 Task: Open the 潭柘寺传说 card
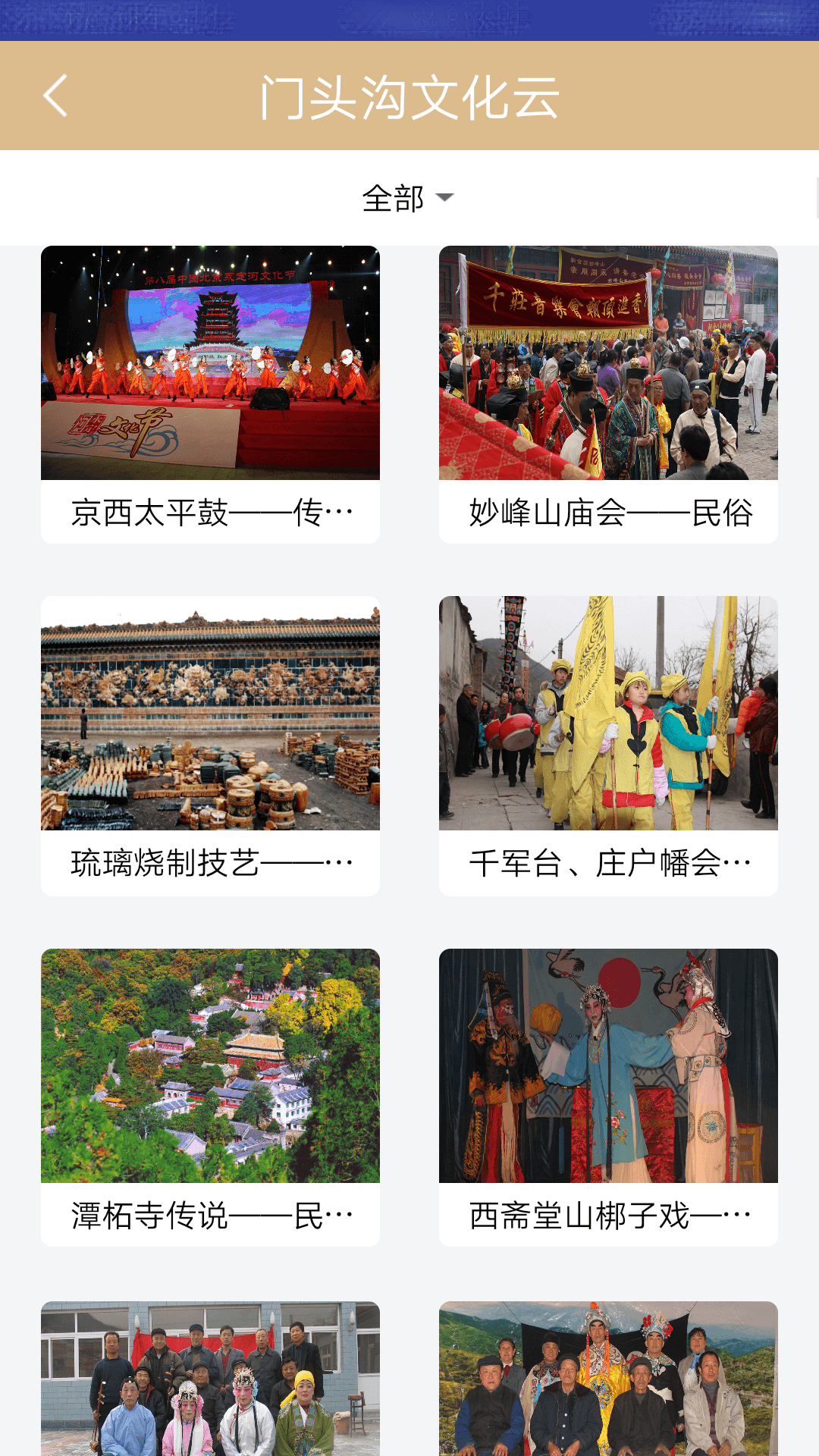(x=210, y=1097)
